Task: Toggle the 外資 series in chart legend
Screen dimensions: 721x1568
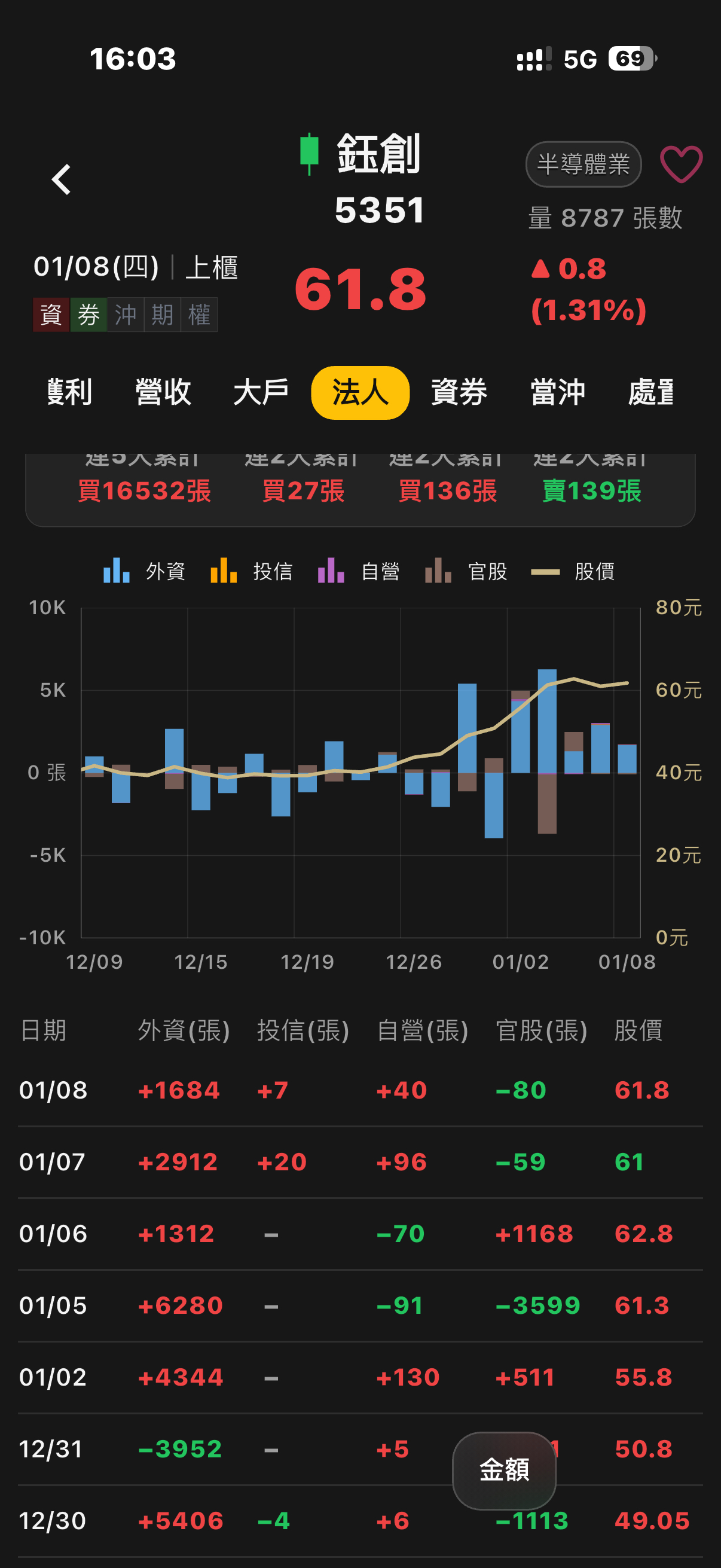Action: (x=144, y=571)
